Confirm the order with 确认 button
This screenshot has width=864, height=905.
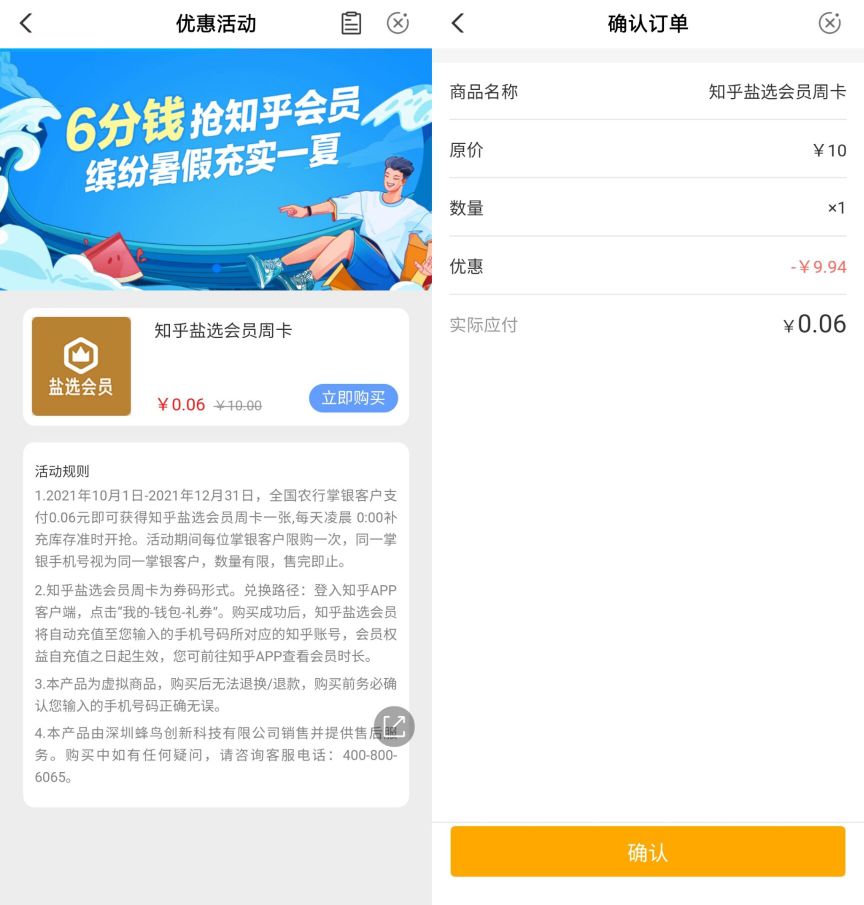click(x=647, y=852)
